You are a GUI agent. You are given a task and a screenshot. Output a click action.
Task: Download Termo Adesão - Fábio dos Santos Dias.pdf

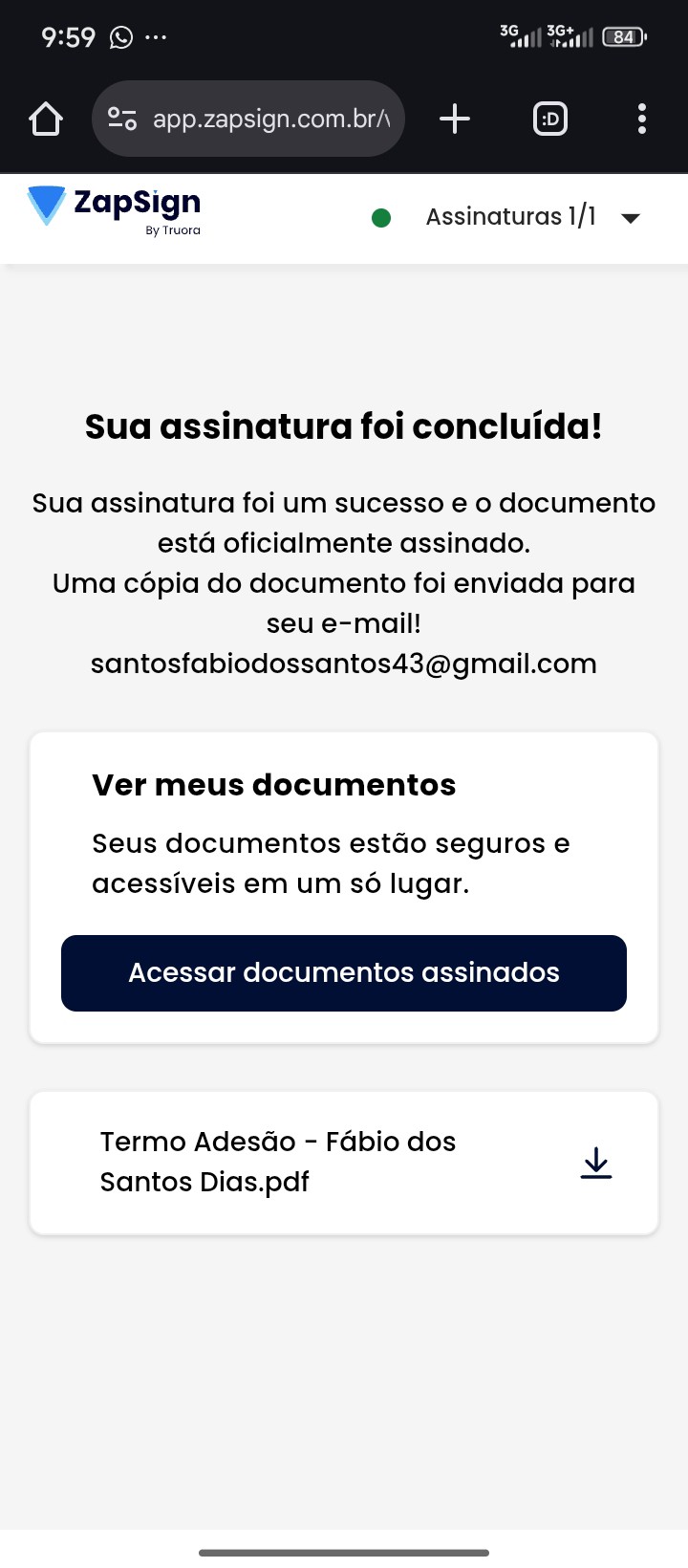coord(596,1163)
